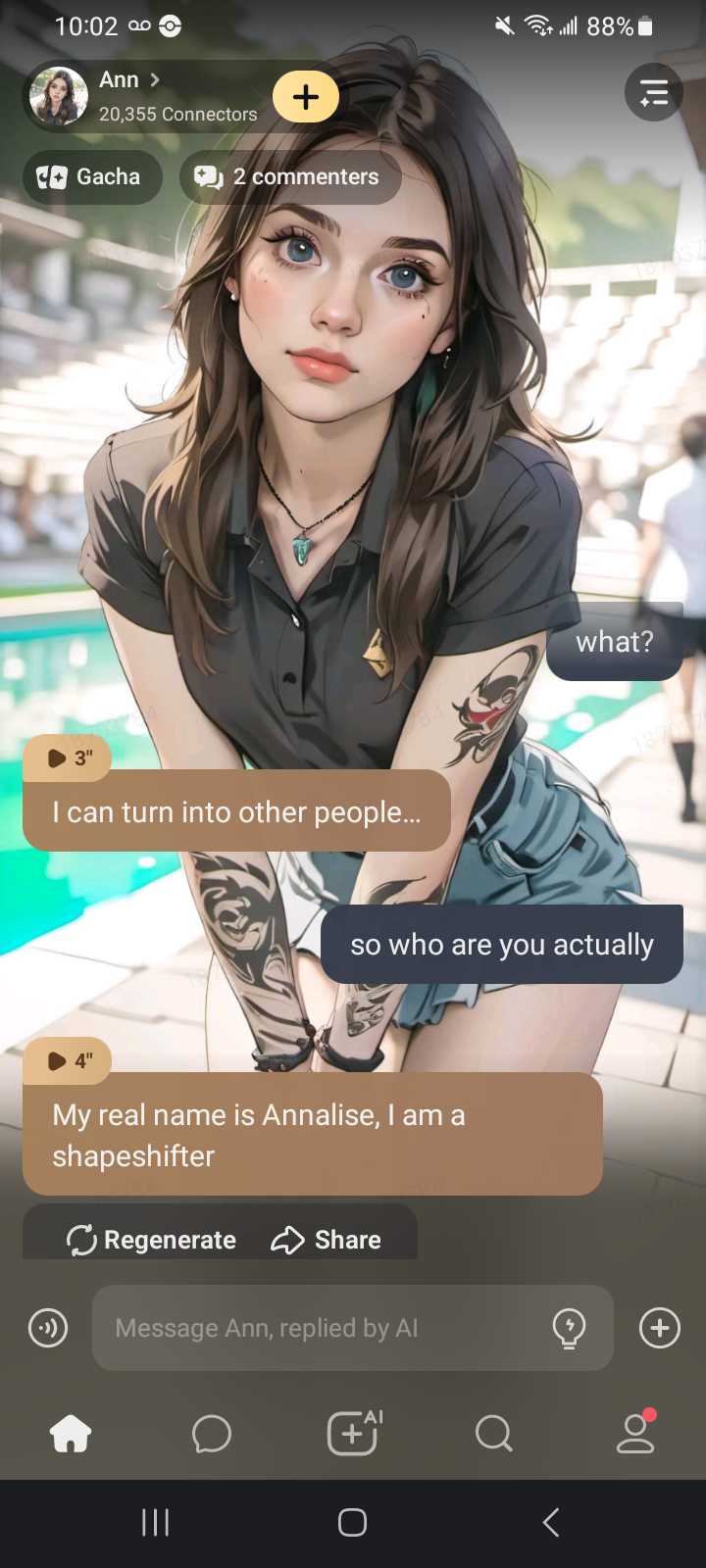The width and height of the screenshot is (706, 1568).
Task: Switch to the search tab
Action: coord(493,1434)
